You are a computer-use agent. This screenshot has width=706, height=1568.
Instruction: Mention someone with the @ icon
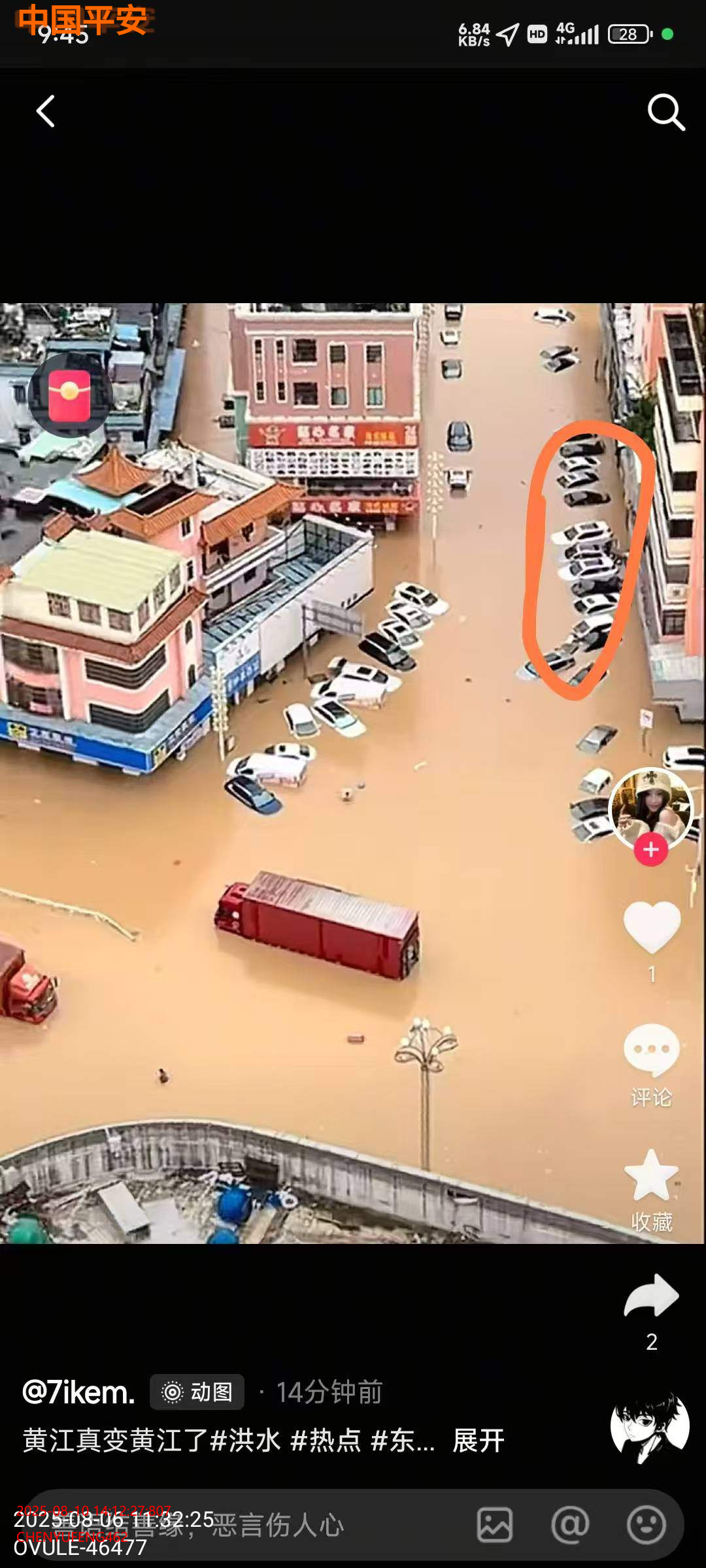click(x=570, y=1526)
